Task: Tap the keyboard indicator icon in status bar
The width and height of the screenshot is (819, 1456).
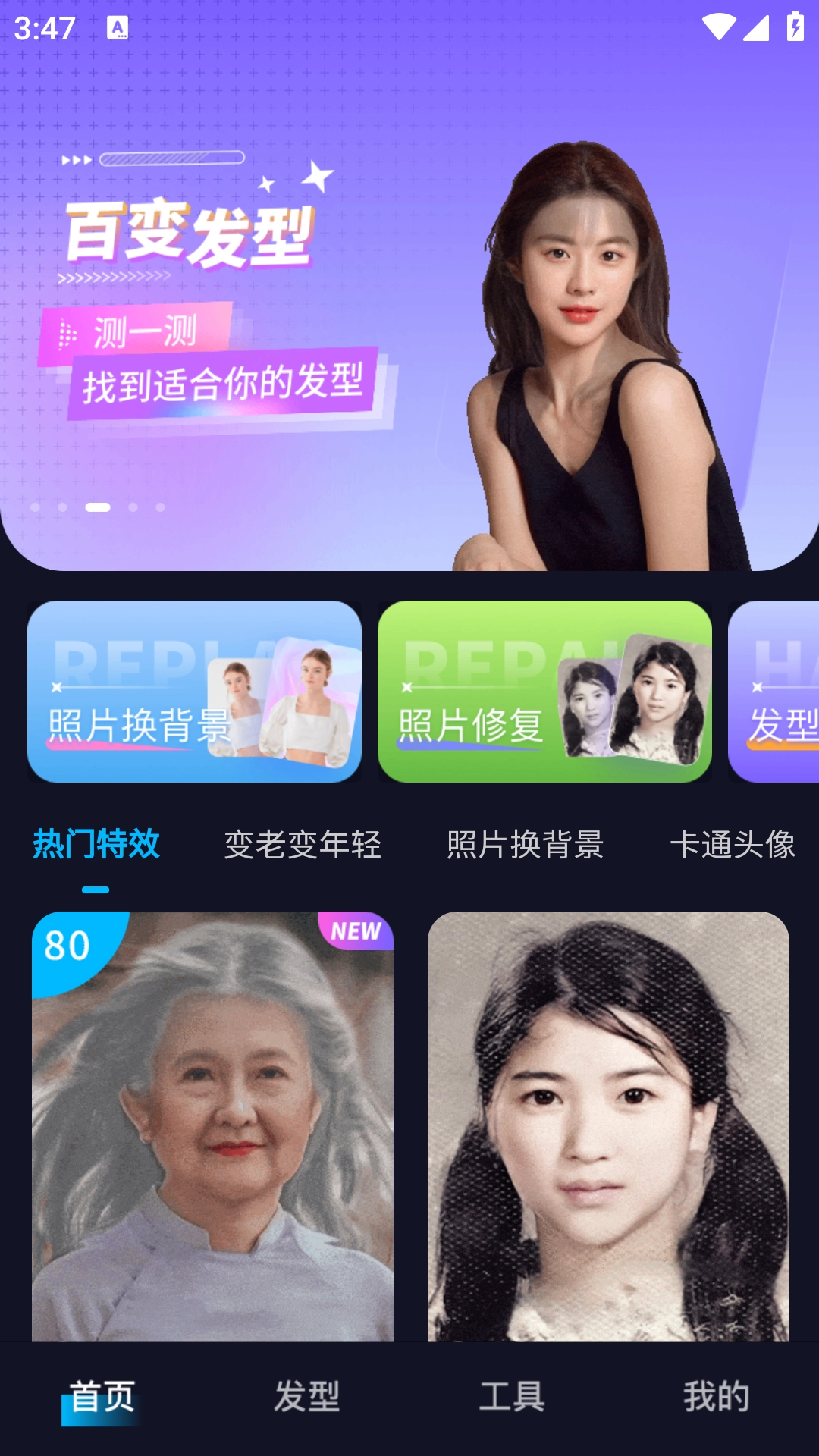Action: 119,29
